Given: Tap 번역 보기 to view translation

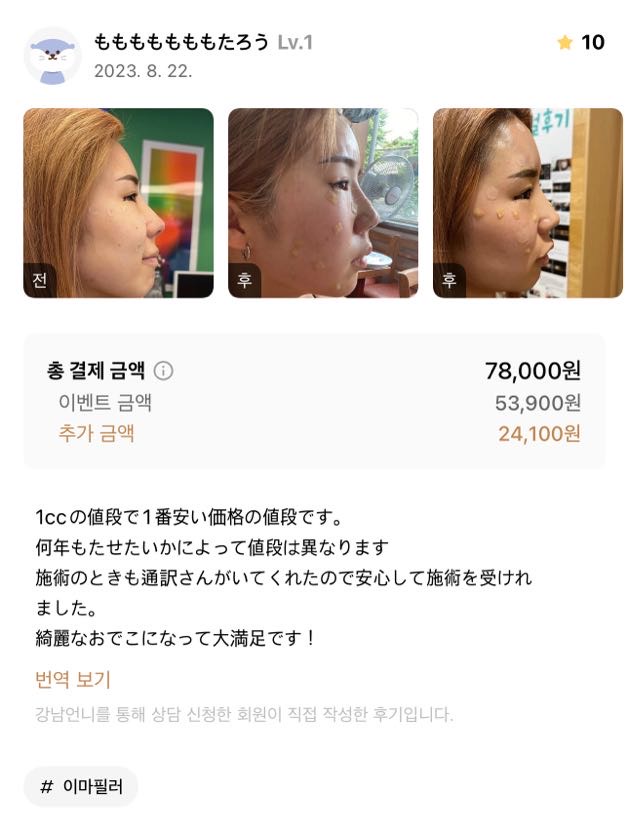Looking at the screenshot, I should pos(73,680).
